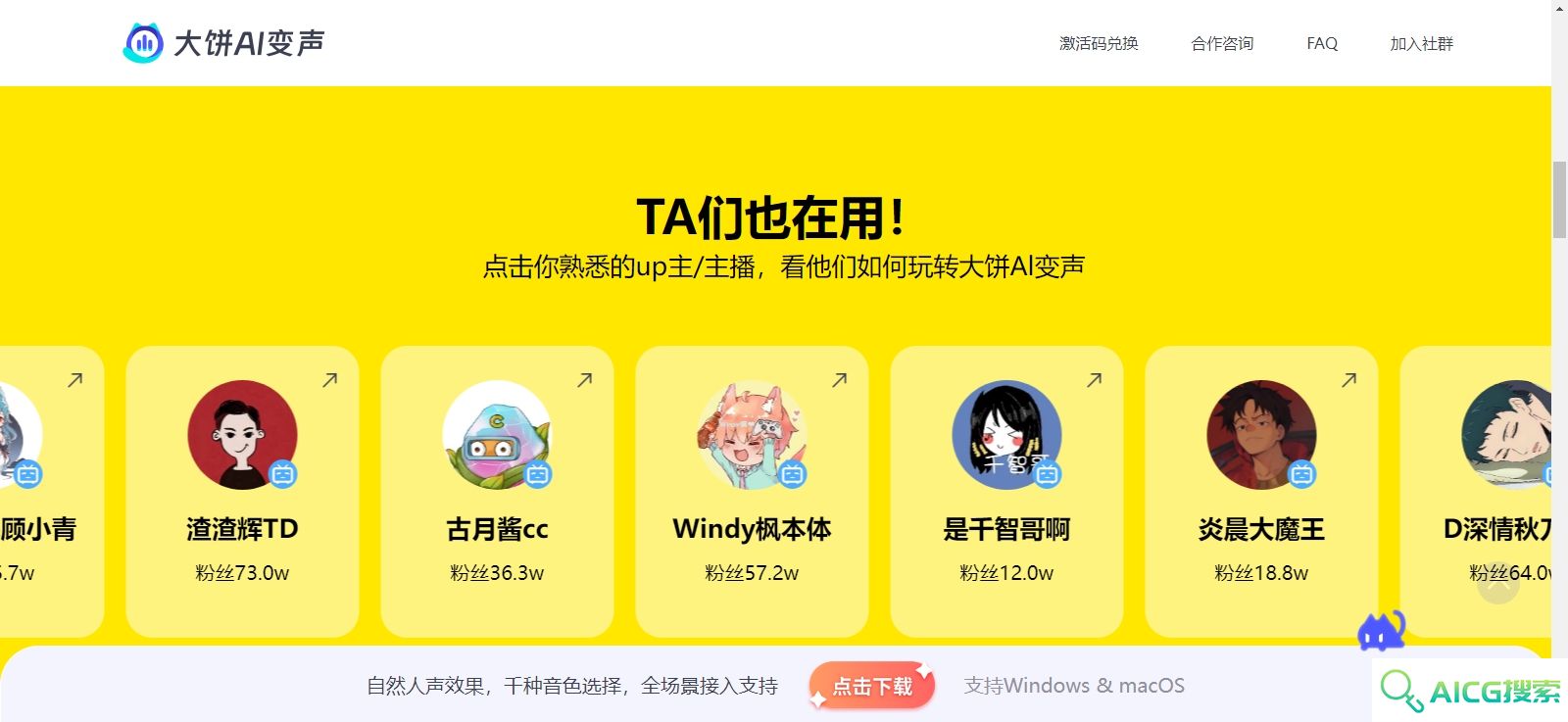Image resolution: width=1568 pixels, height=722 pixels.
Task: Tap the back-to-top arrow button
Action: (x=1497, y=586)
